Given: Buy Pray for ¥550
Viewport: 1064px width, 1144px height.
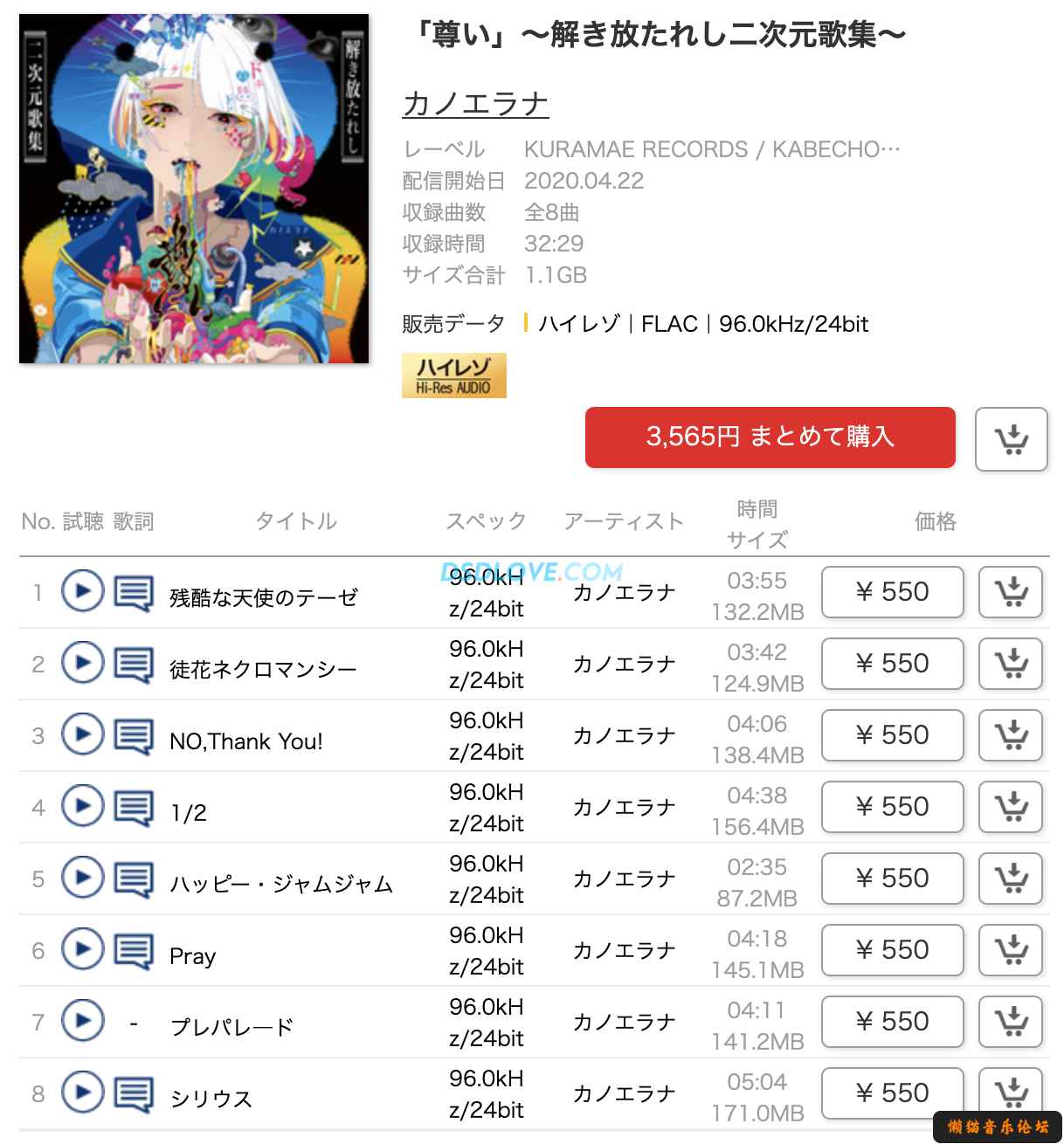Looking at the screenshot, I should pyautogui.click(x=892, y=950).
